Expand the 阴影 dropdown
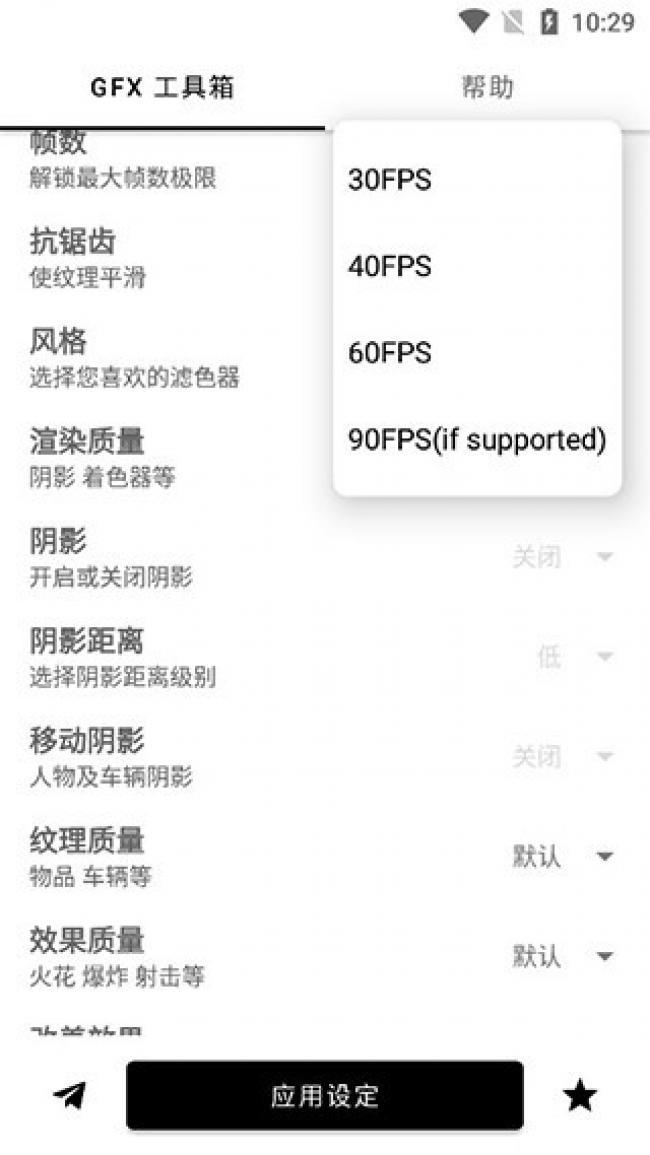 [564, 557]
